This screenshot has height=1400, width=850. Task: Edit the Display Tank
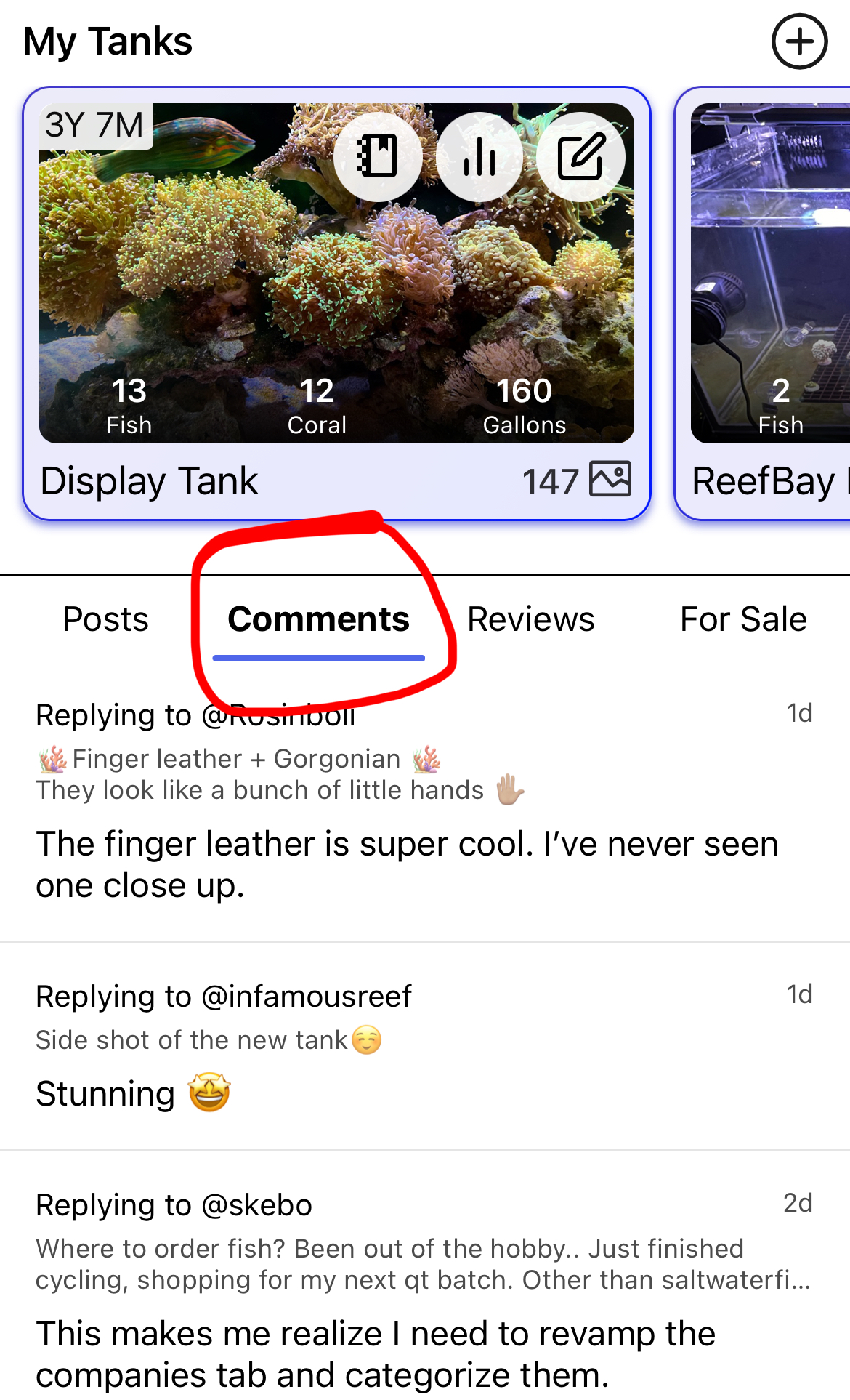(x=580, y=157)
